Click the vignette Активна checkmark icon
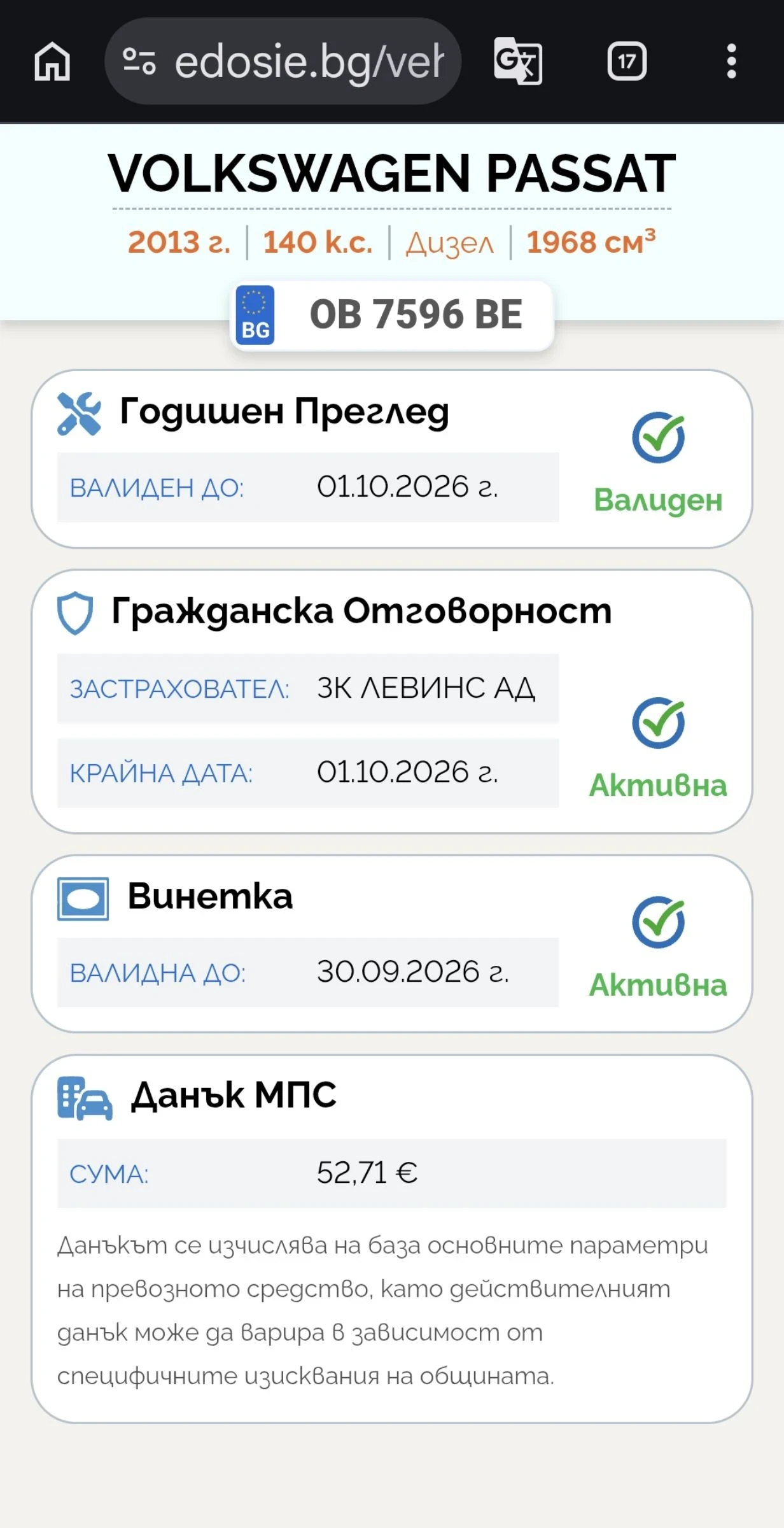The width and height of the screenshot is (784, 1528). pos(659,919)
